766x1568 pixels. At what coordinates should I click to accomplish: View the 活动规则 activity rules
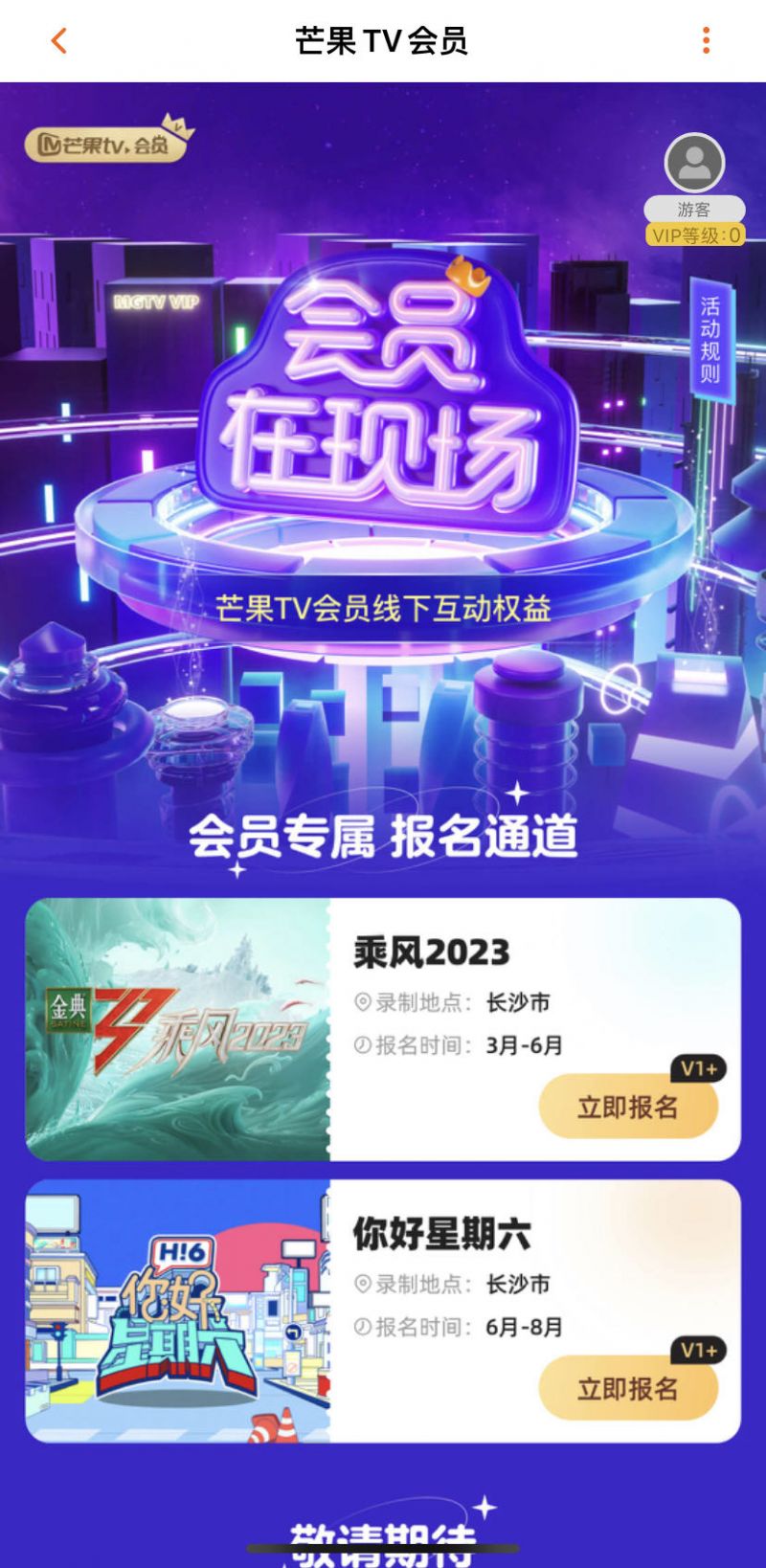pos(710,340)
